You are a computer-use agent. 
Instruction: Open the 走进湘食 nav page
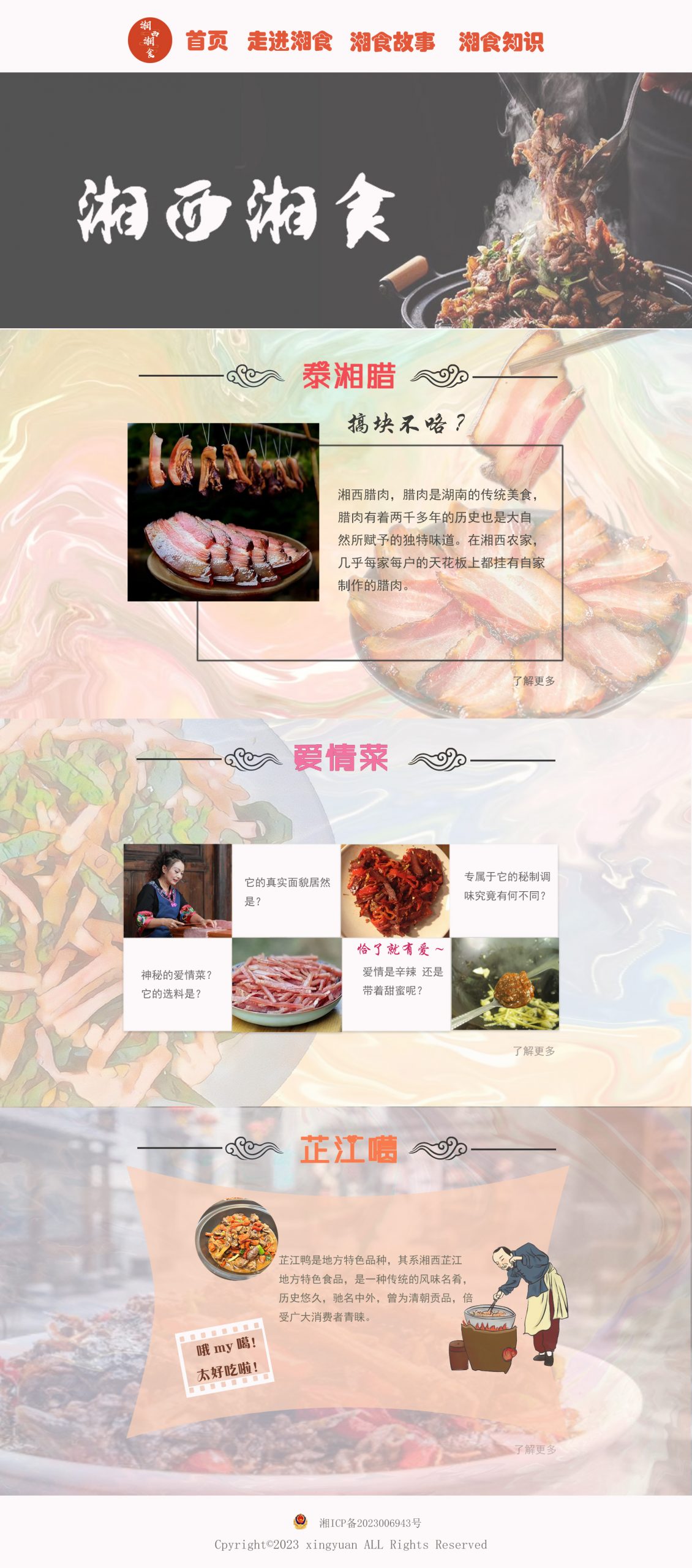pyautogui.click(x=290, y=41)
